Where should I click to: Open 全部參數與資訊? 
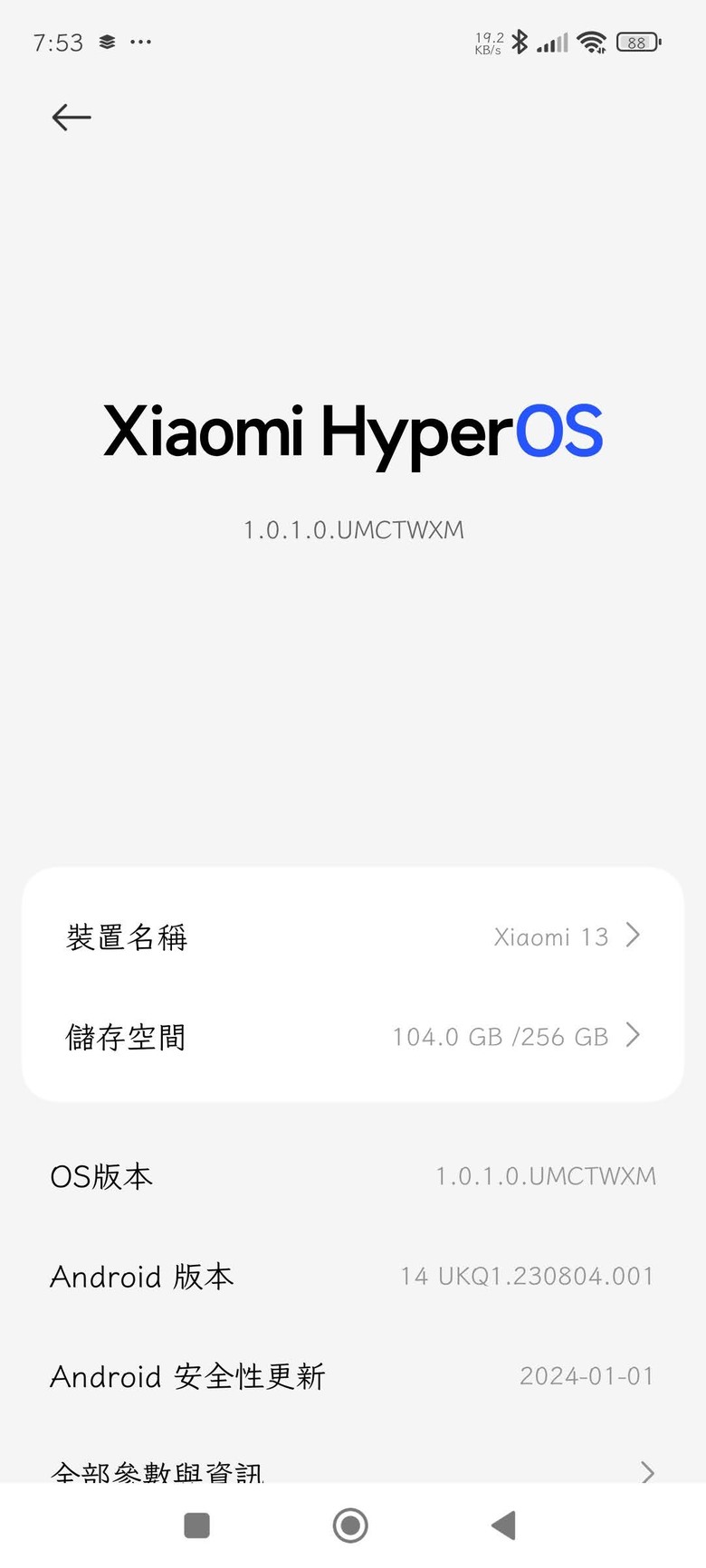353,1470
